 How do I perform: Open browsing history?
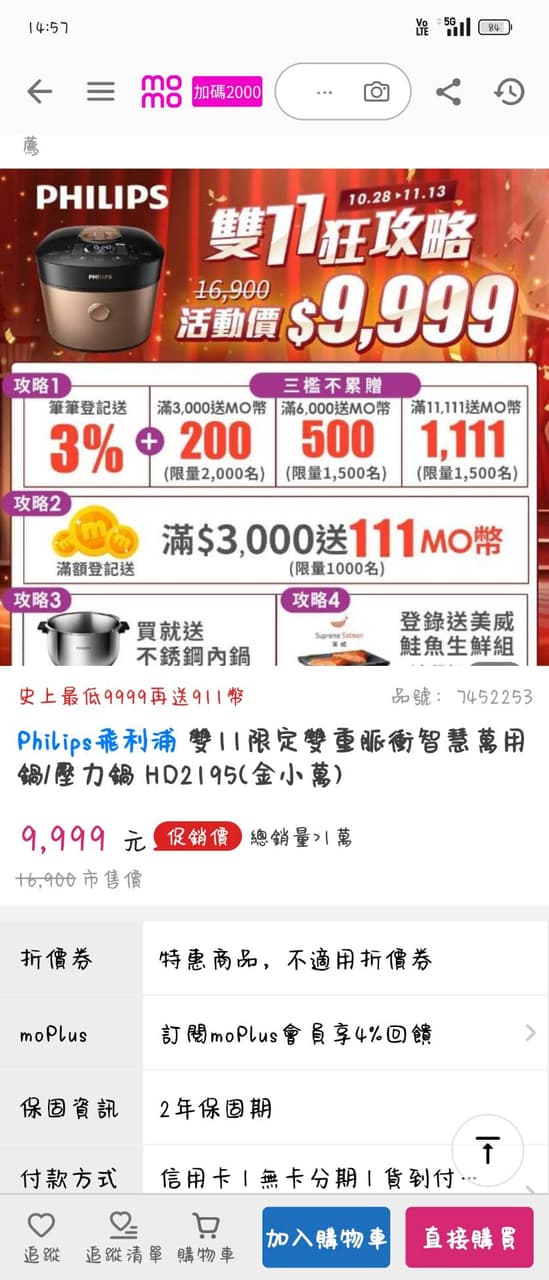pyautogui.click(x=509, y=92)
